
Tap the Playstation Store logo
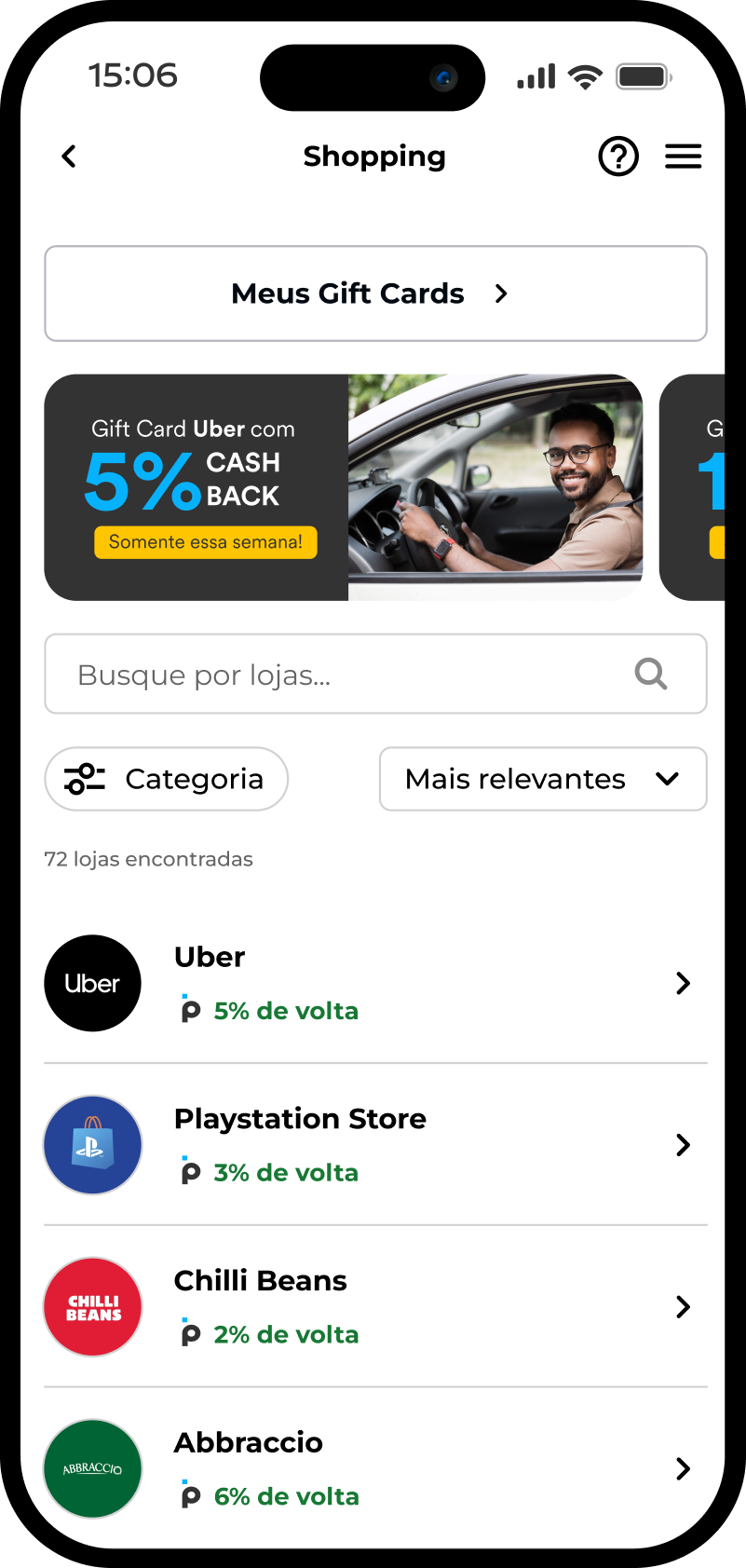click(x=92, y=1144)
